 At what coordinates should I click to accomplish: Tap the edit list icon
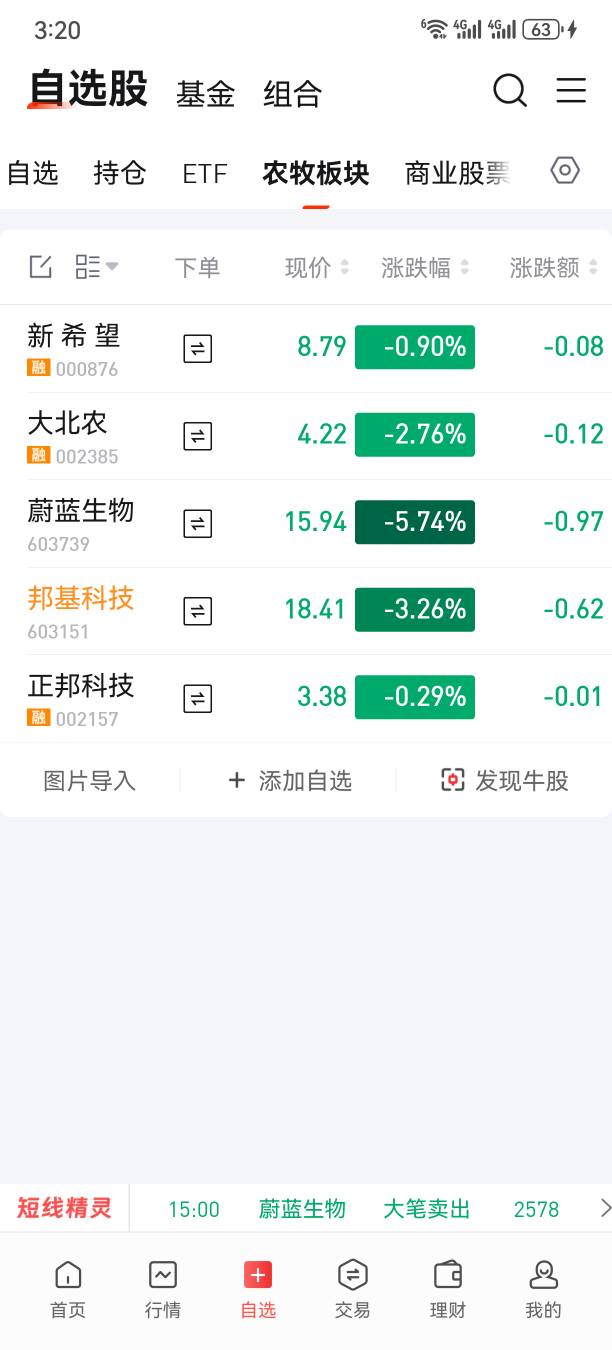[x=40, y=267]
